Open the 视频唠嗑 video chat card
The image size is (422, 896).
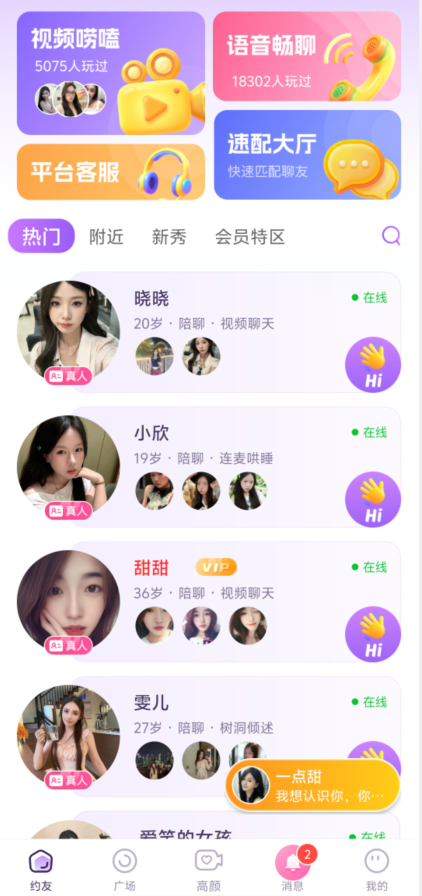[111, 73]
